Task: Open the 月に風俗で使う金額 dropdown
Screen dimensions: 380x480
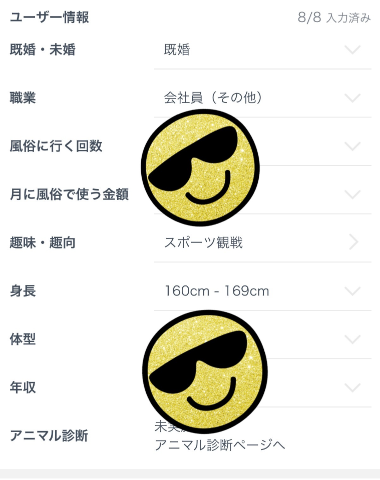Action: [x=262, y=195]
